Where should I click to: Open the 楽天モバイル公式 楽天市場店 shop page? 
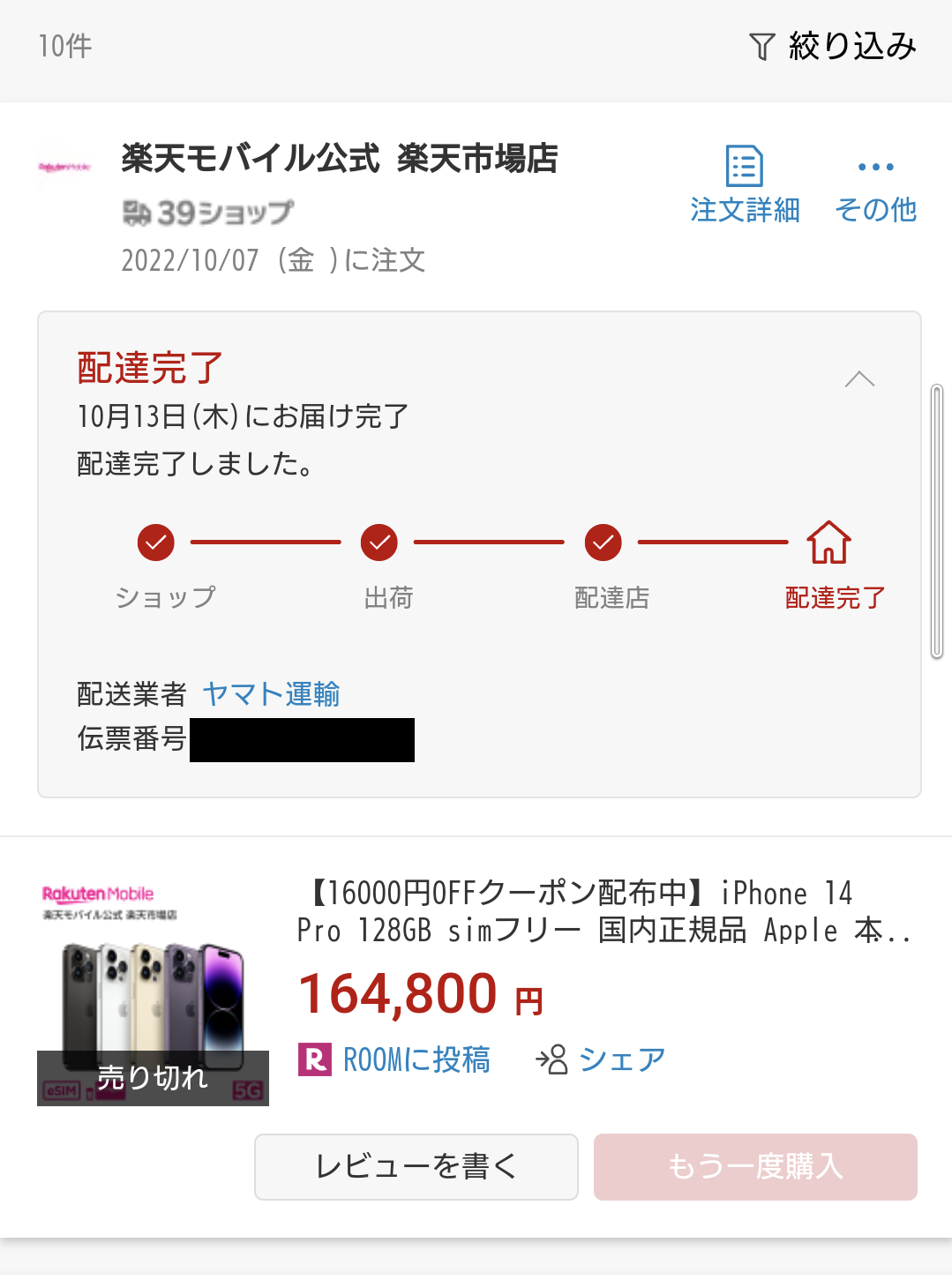[340, 159]
